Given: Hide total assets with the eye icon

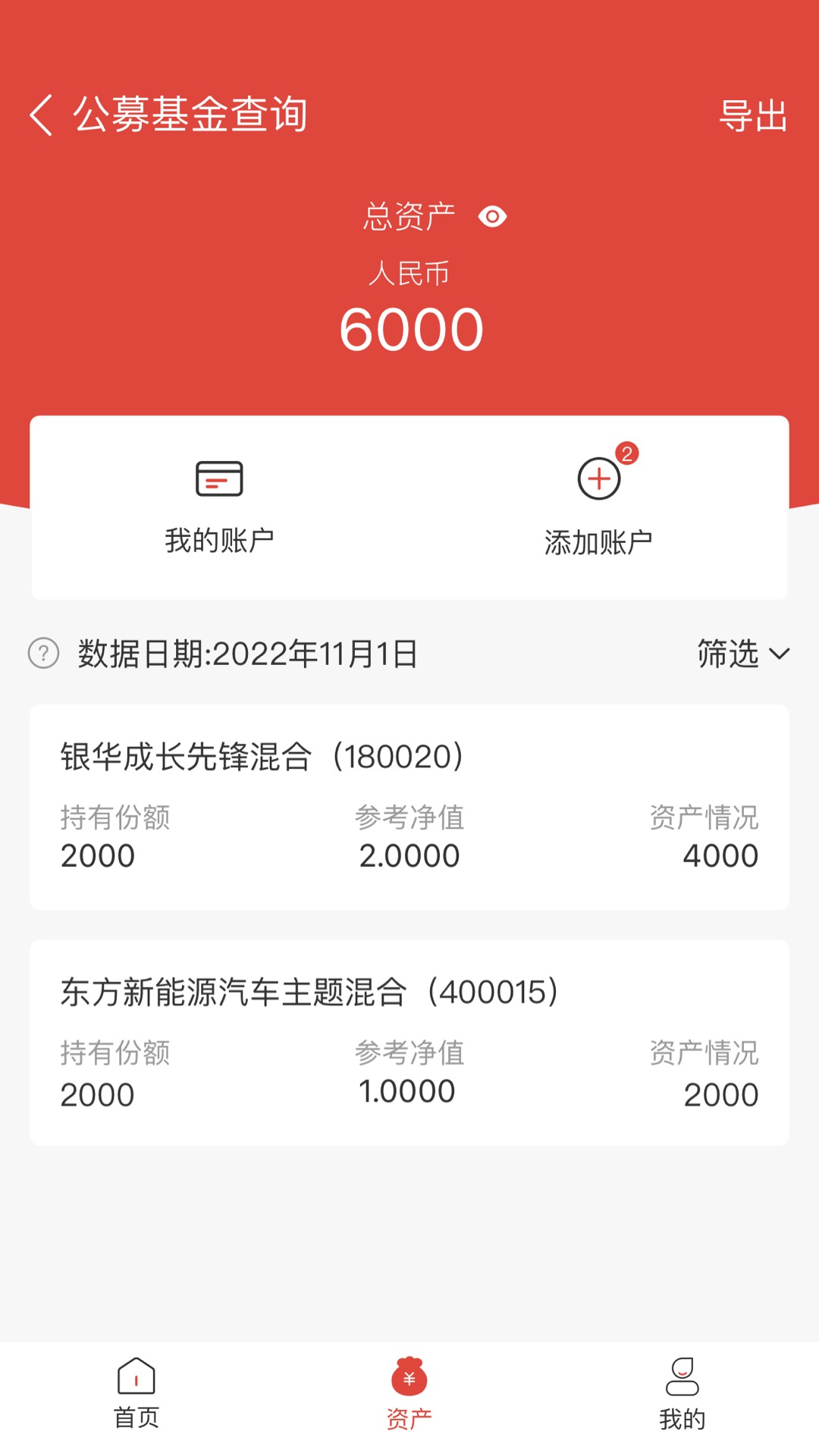Looking at the screenshot, I should tap(492, 217).
